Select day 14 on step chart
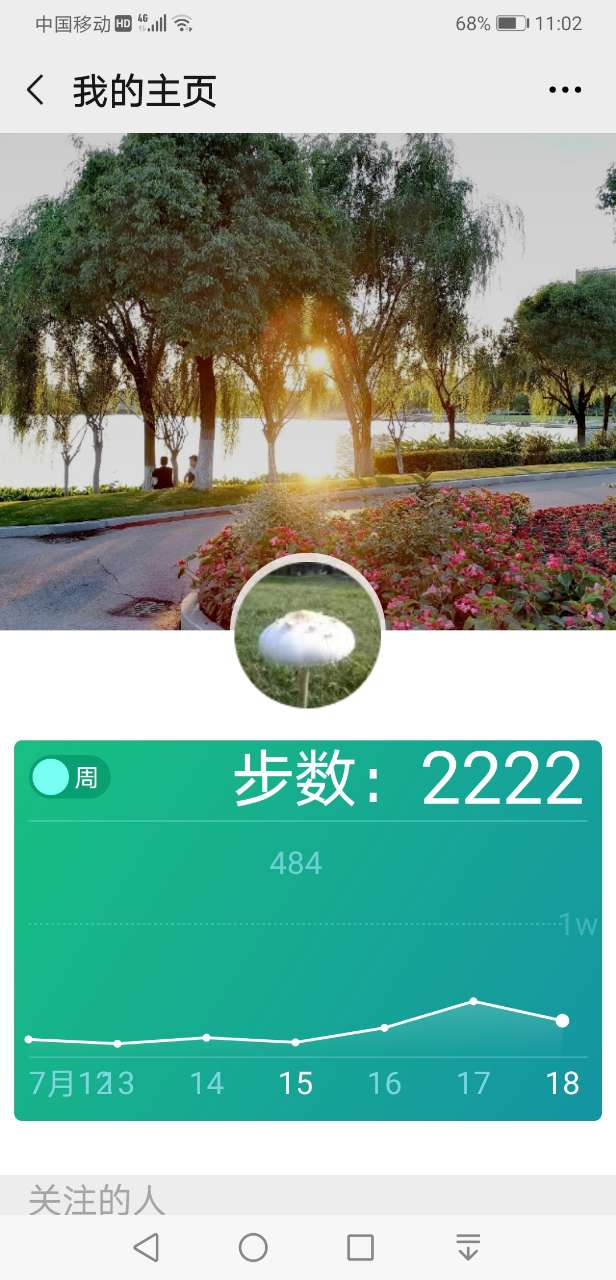 tap(206, 1083)
